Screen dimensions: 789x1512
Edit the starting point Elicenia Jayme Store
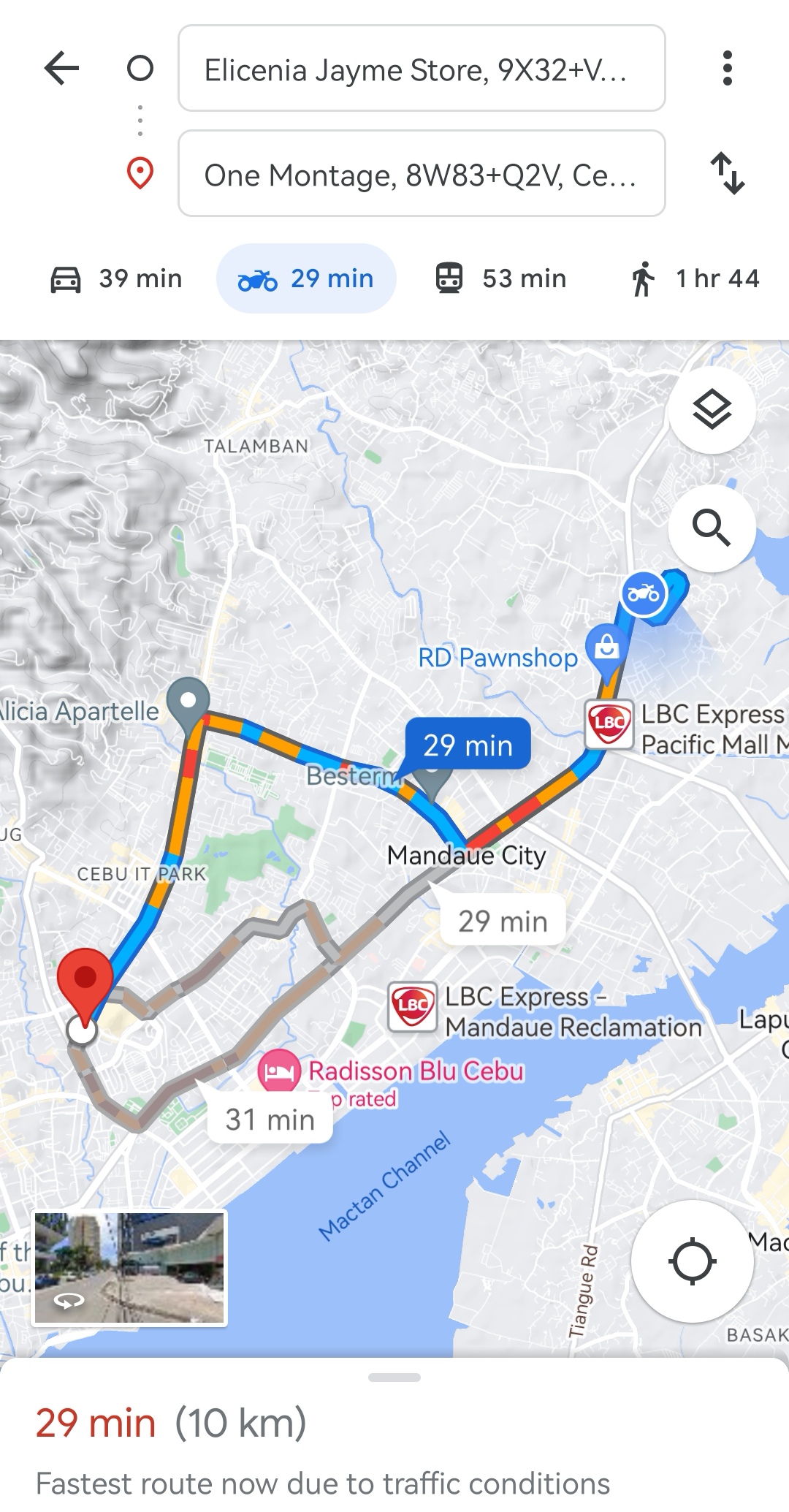coord(421,69)
